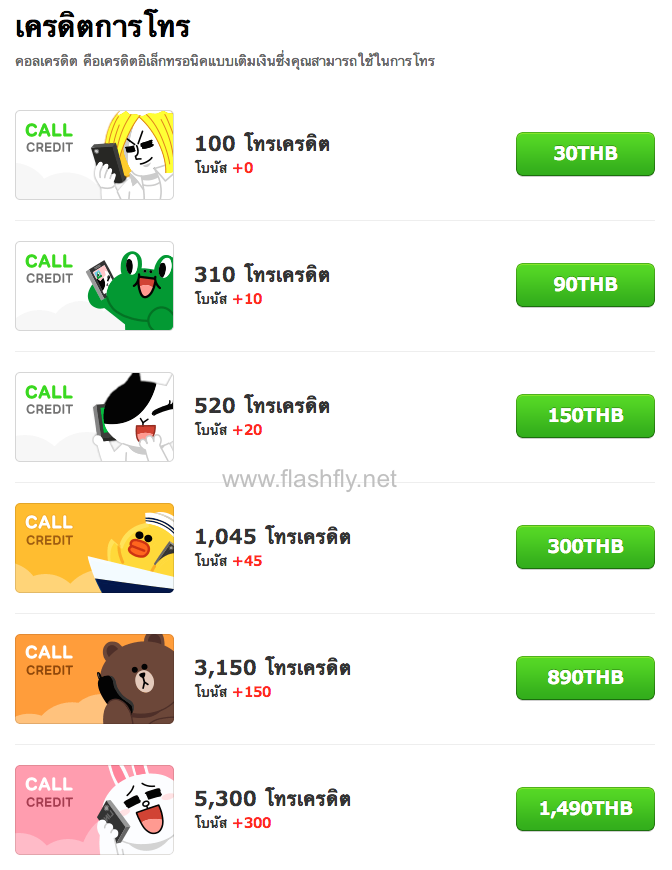The width and height of the screenshot is (672, 870).
Task: Tap the 890THB purchase button
Action: [x=585, y=678]
